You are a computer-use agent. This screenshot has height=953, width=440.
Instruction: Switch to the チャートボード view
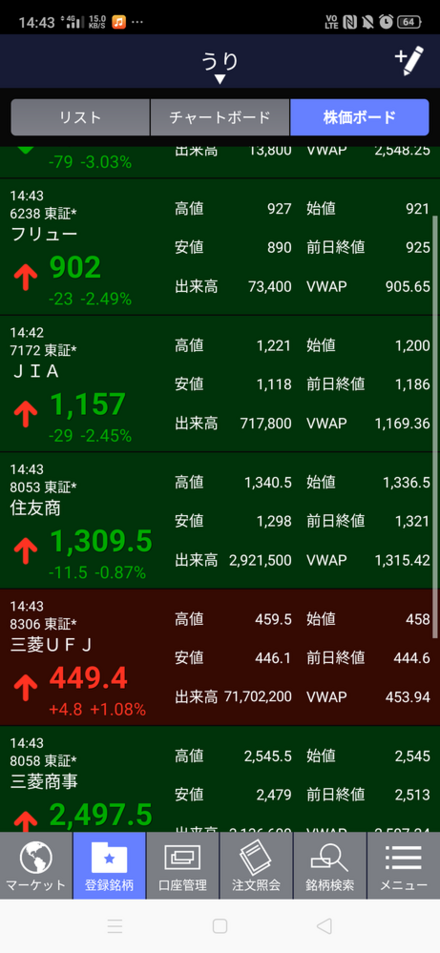click(x=220, y=117)
